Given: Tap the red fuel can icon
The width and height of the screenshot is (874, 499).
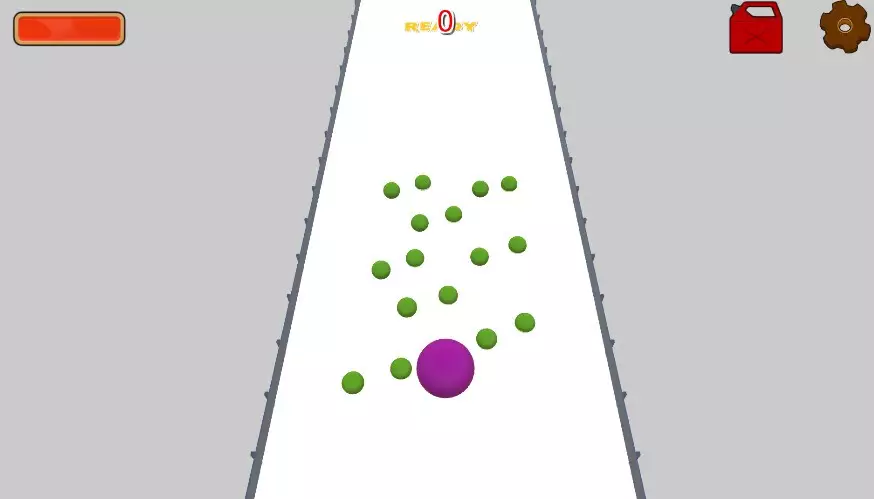Looking at the screenshot, I should pyautogui.click(x=756, y=29).
